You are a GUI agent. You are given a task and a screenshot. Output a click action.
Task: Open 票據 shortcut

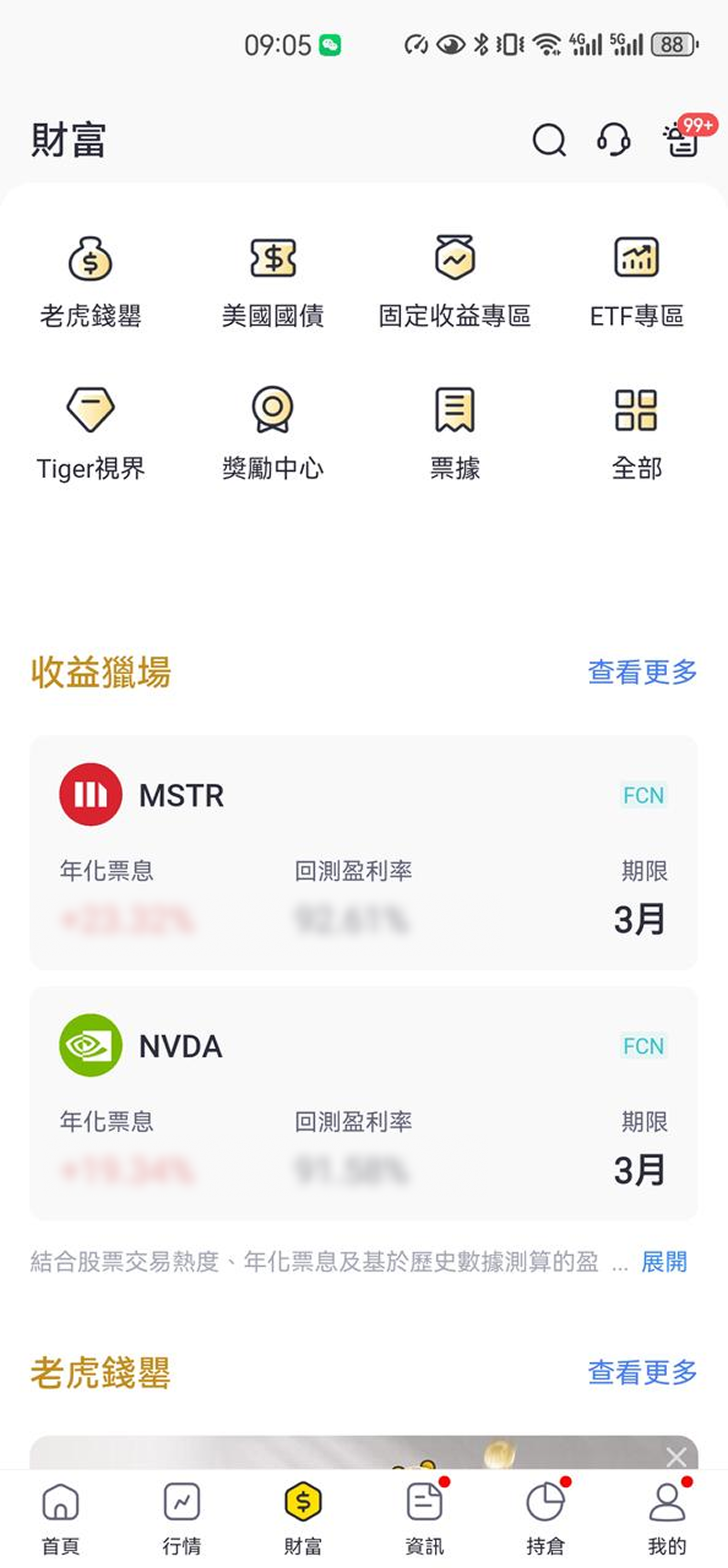455,433
